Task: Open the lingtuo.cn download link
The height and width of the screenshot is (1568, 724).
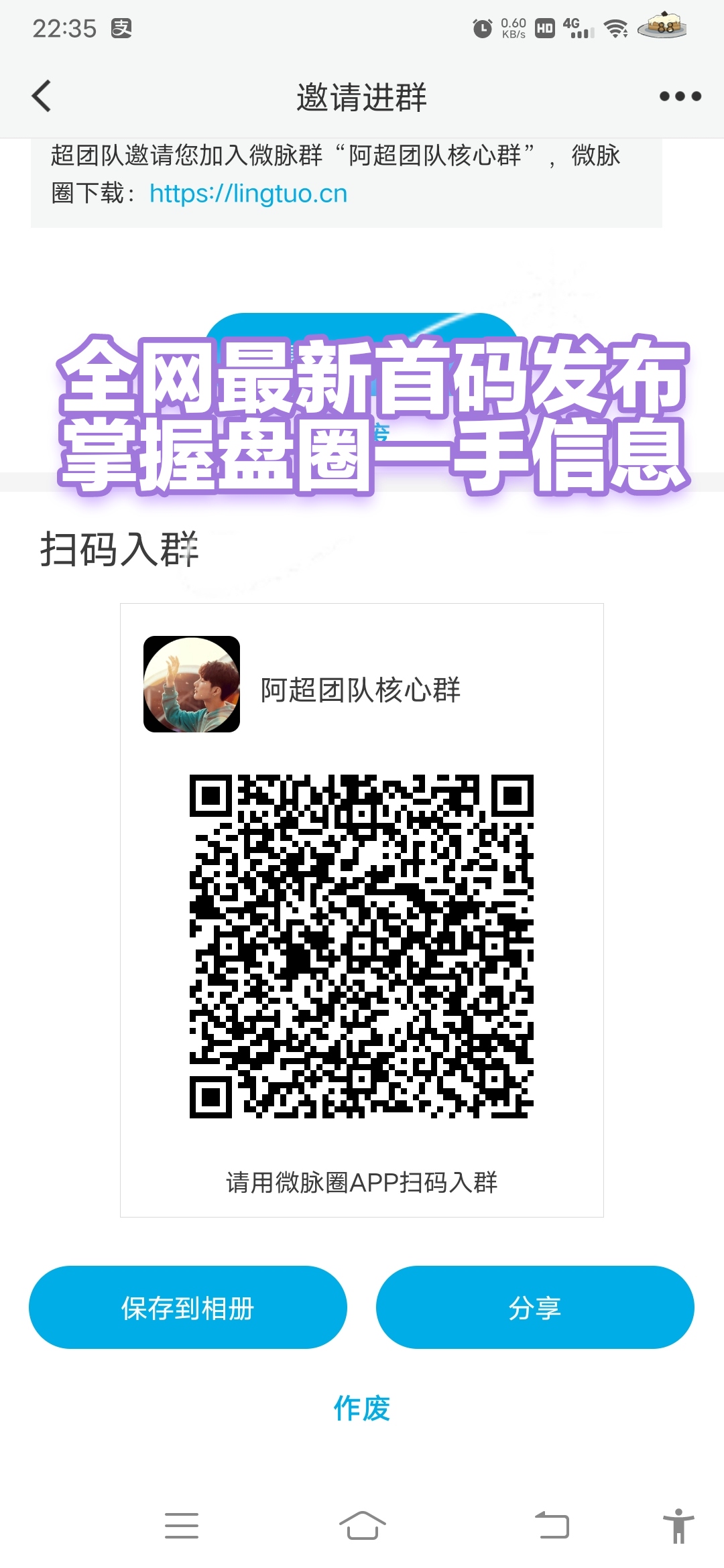Action: click(248, 194)
